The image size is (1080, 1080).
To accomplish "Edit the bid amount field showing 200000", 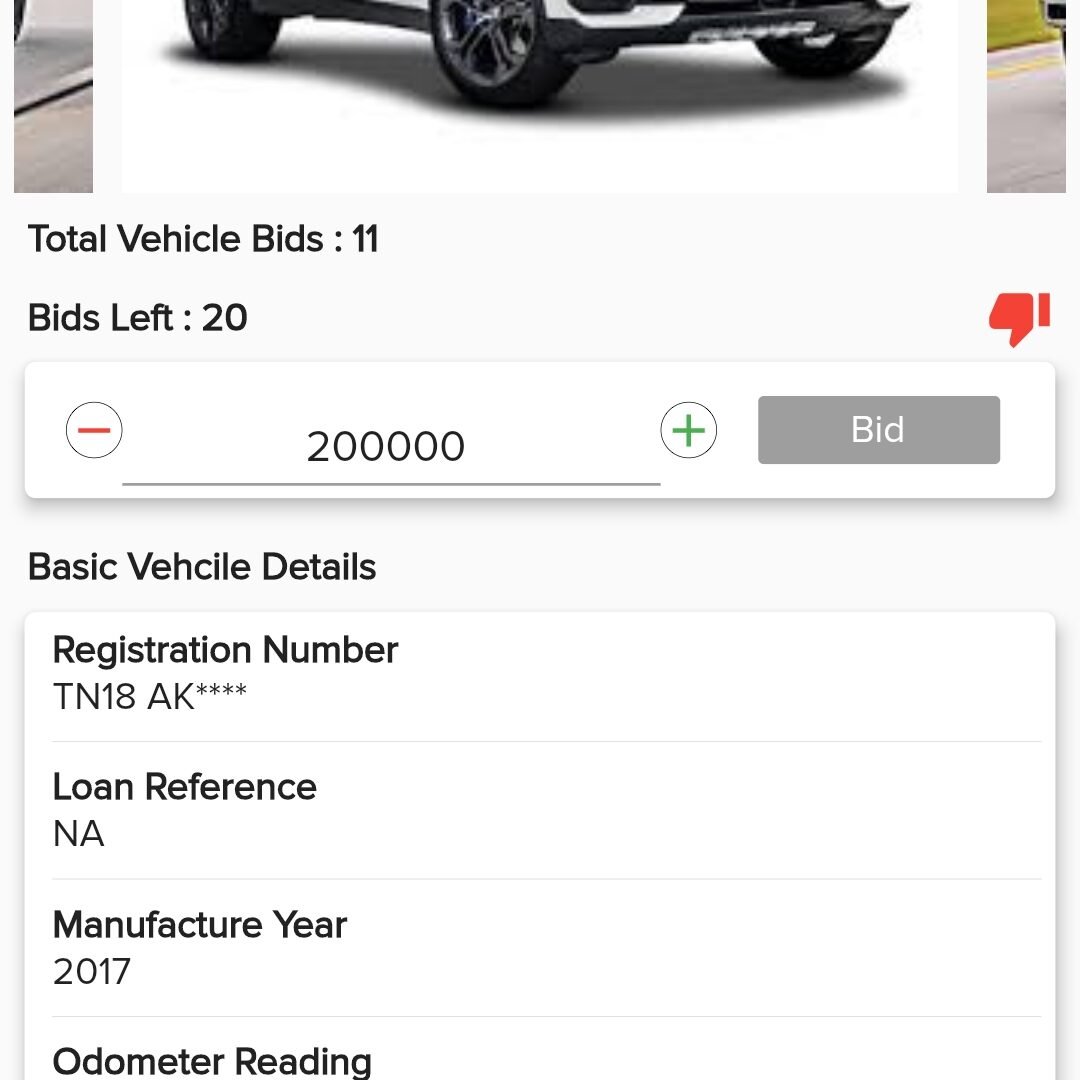I will click(390, 447).
